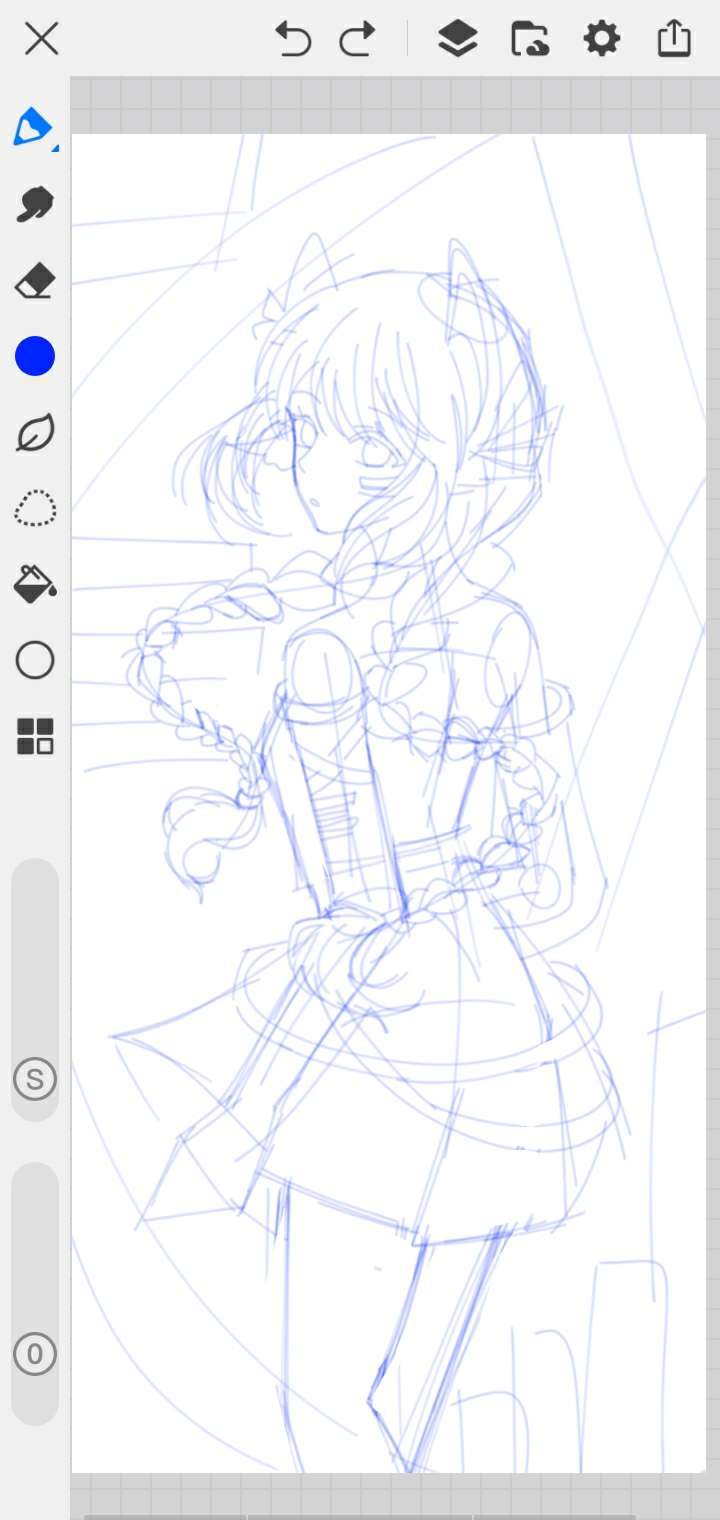Open the blue color swatch
This screenshot has width=720, height=1520.
tap(34, 356)
